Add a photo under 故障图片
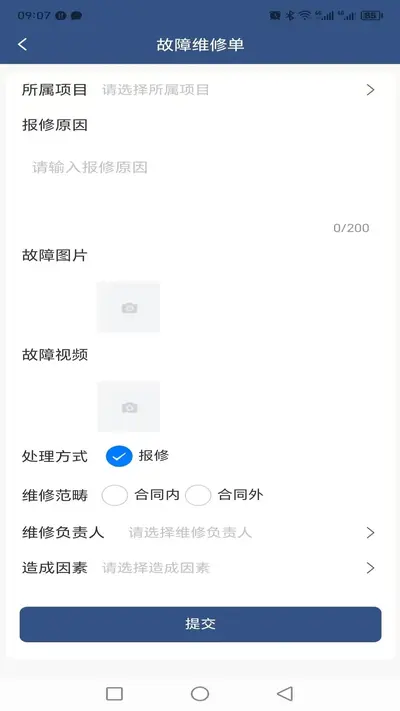The image size is (400, 711). 128,307
